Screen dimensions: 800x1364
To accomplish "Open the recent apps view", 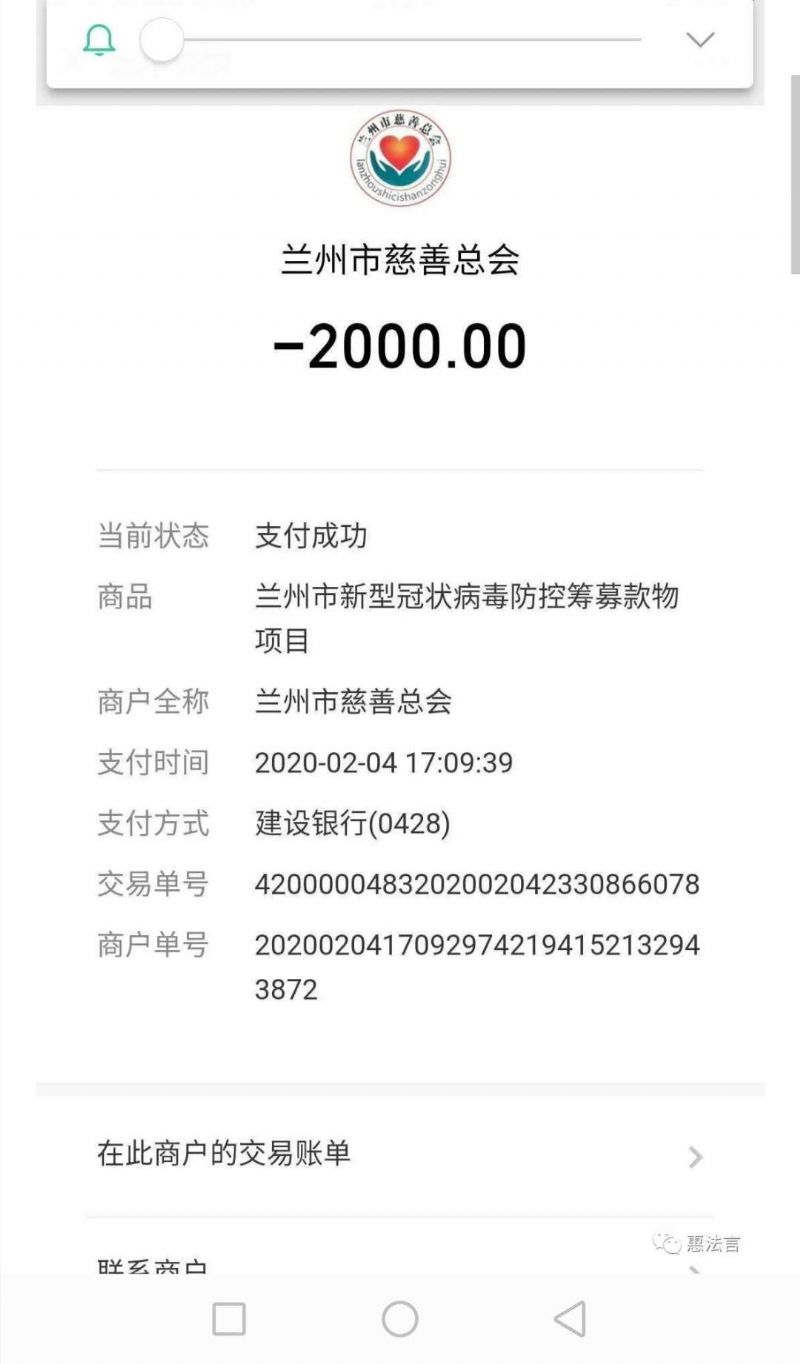I will [229, 1320].
